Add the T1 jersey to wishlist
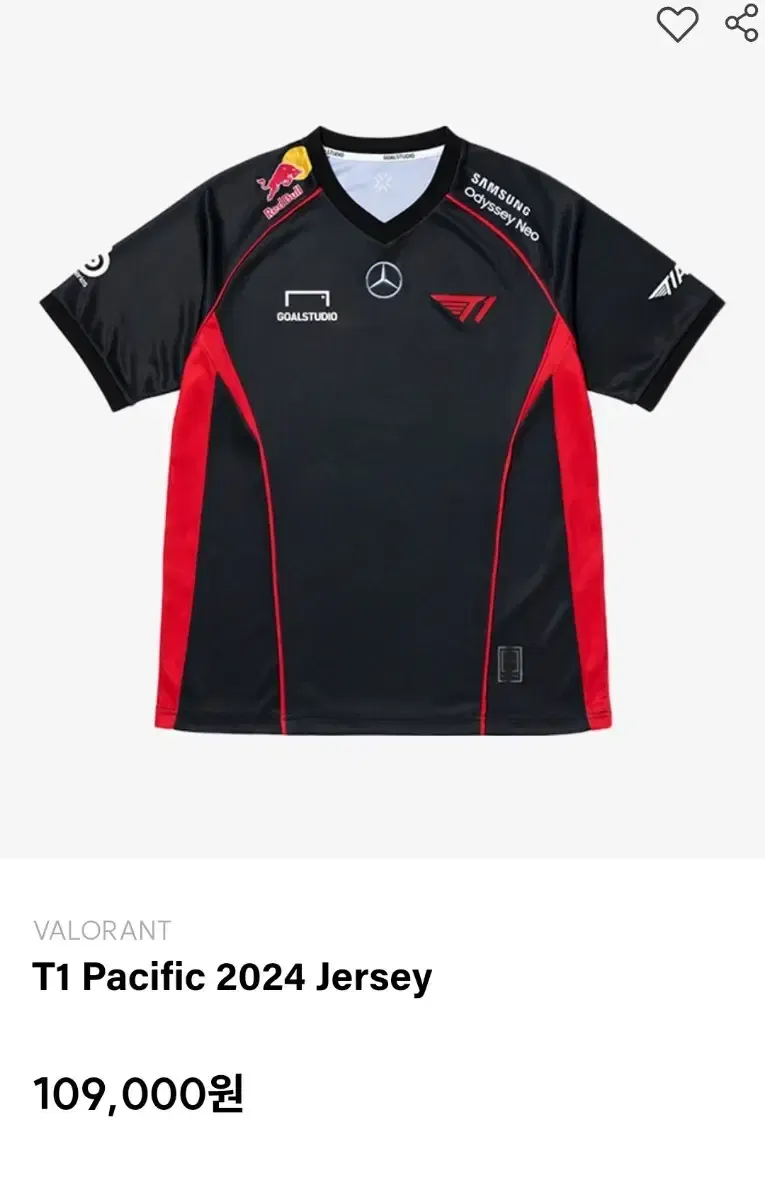The image size is (765, 1200). coord(677,24)
